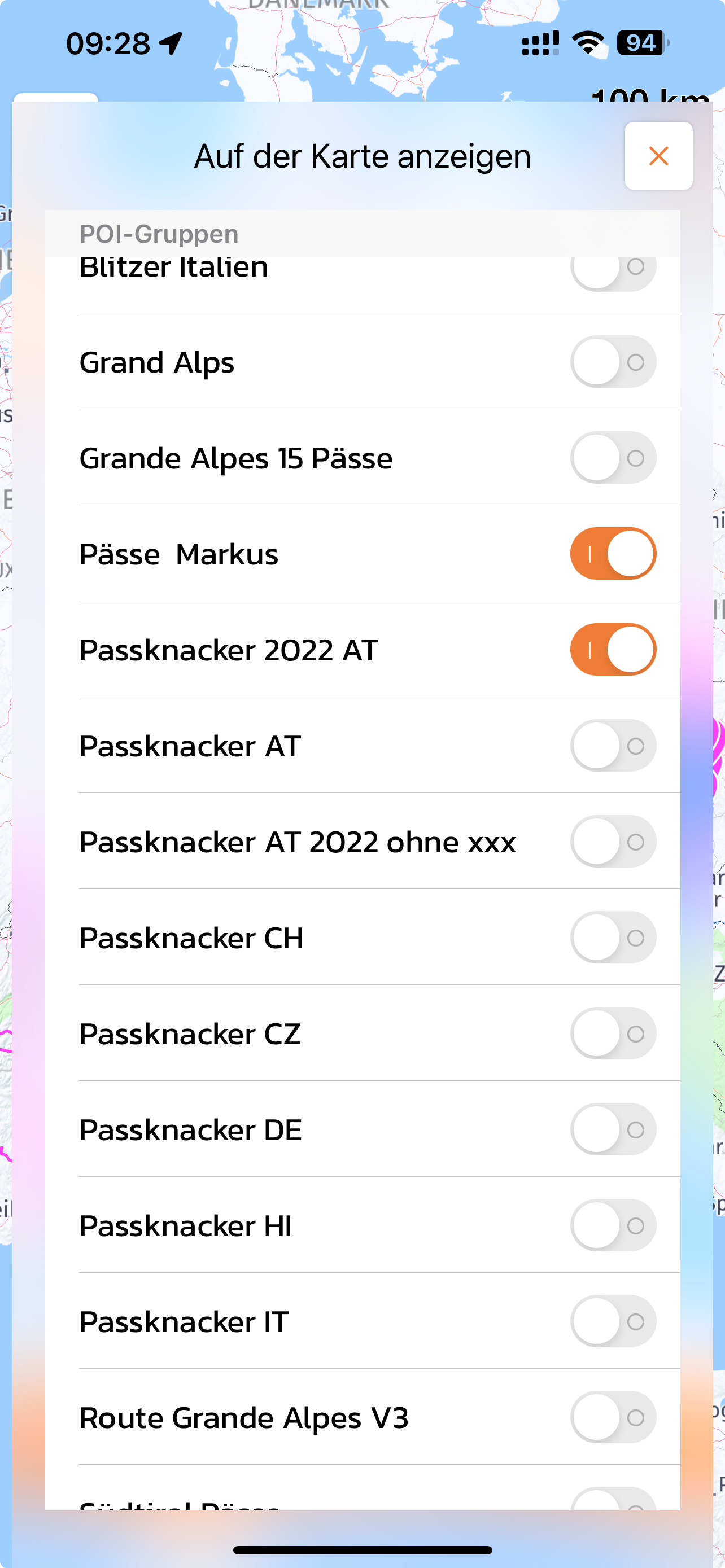Disable the Pässe Markus toggle

(613, 554)
